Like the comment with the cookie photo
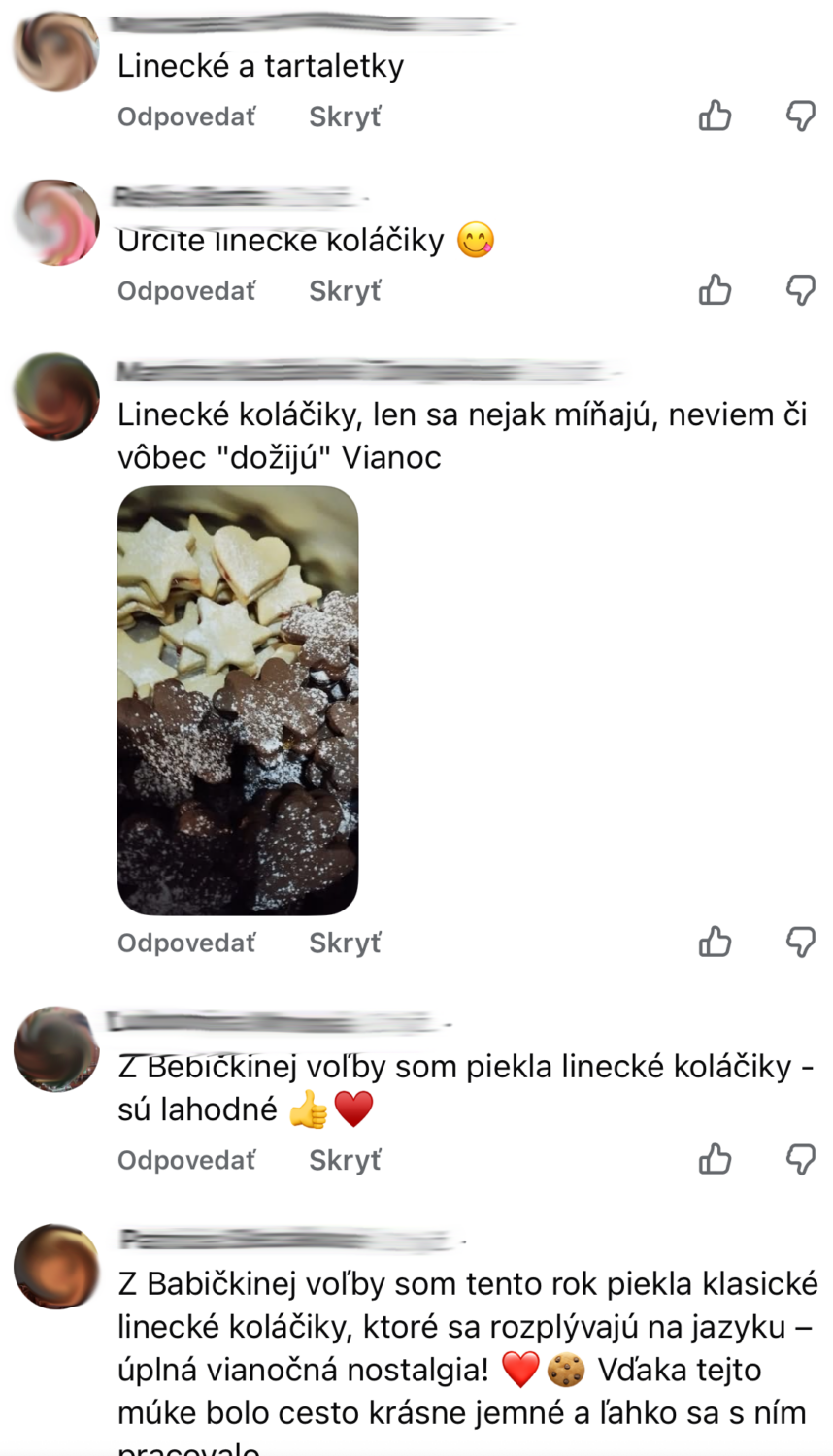The height and width of the screenshot is (1456, 833). click(715, 942)
